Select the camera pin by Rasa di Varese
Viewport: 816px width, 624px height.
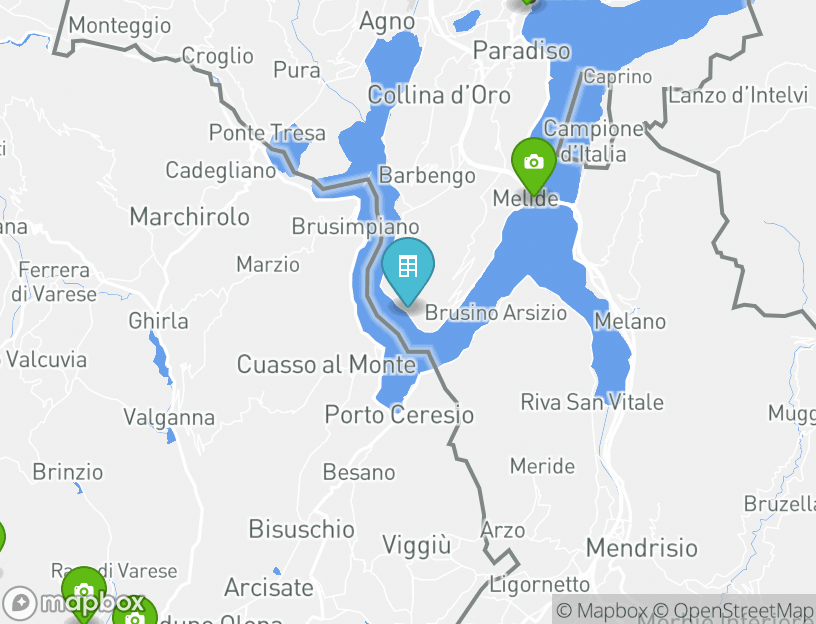coord(84,588)
